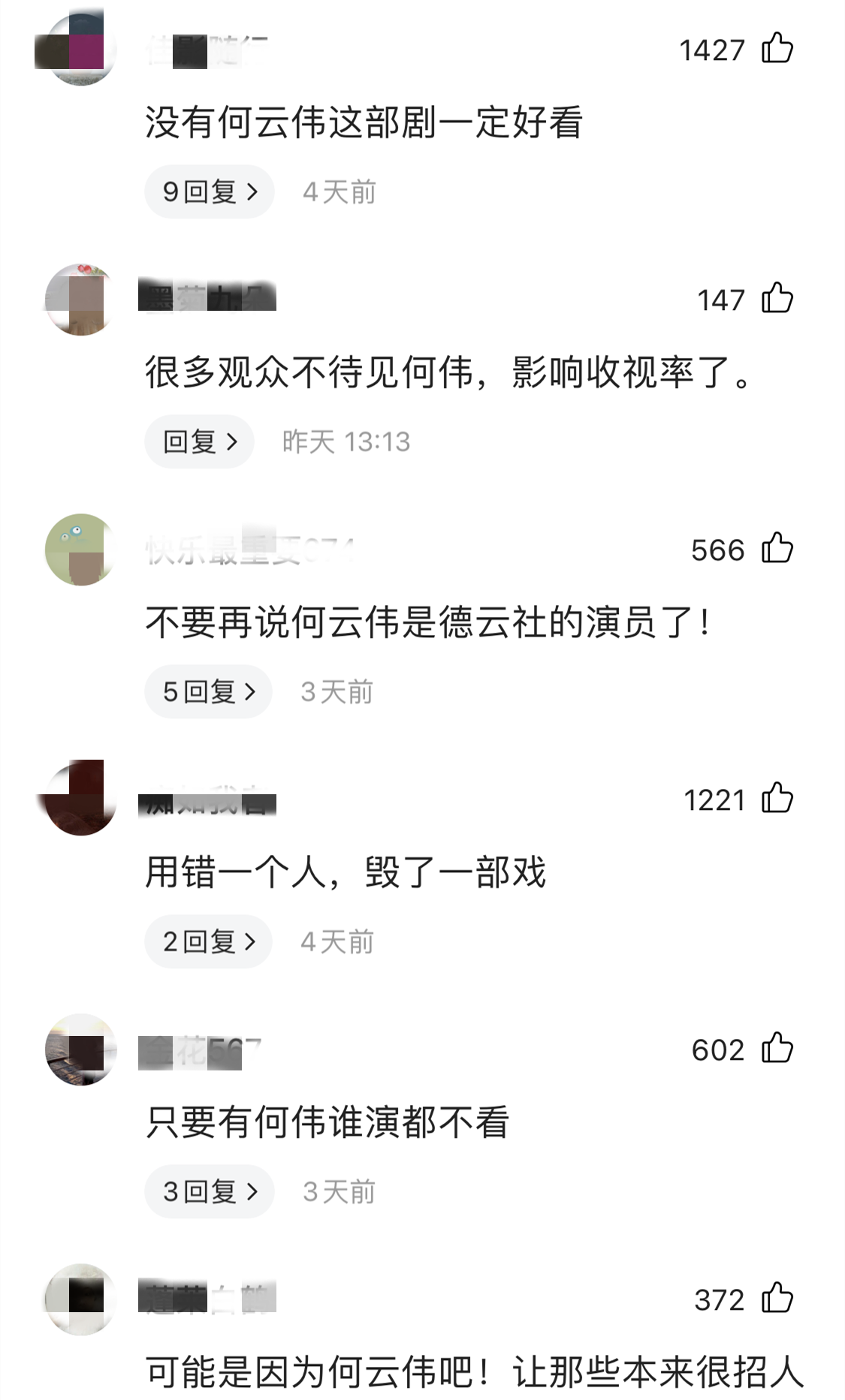845x1400 pixels.
Task: Open the profile picture beside the 566-likes comment
Action: pos(80,549)
